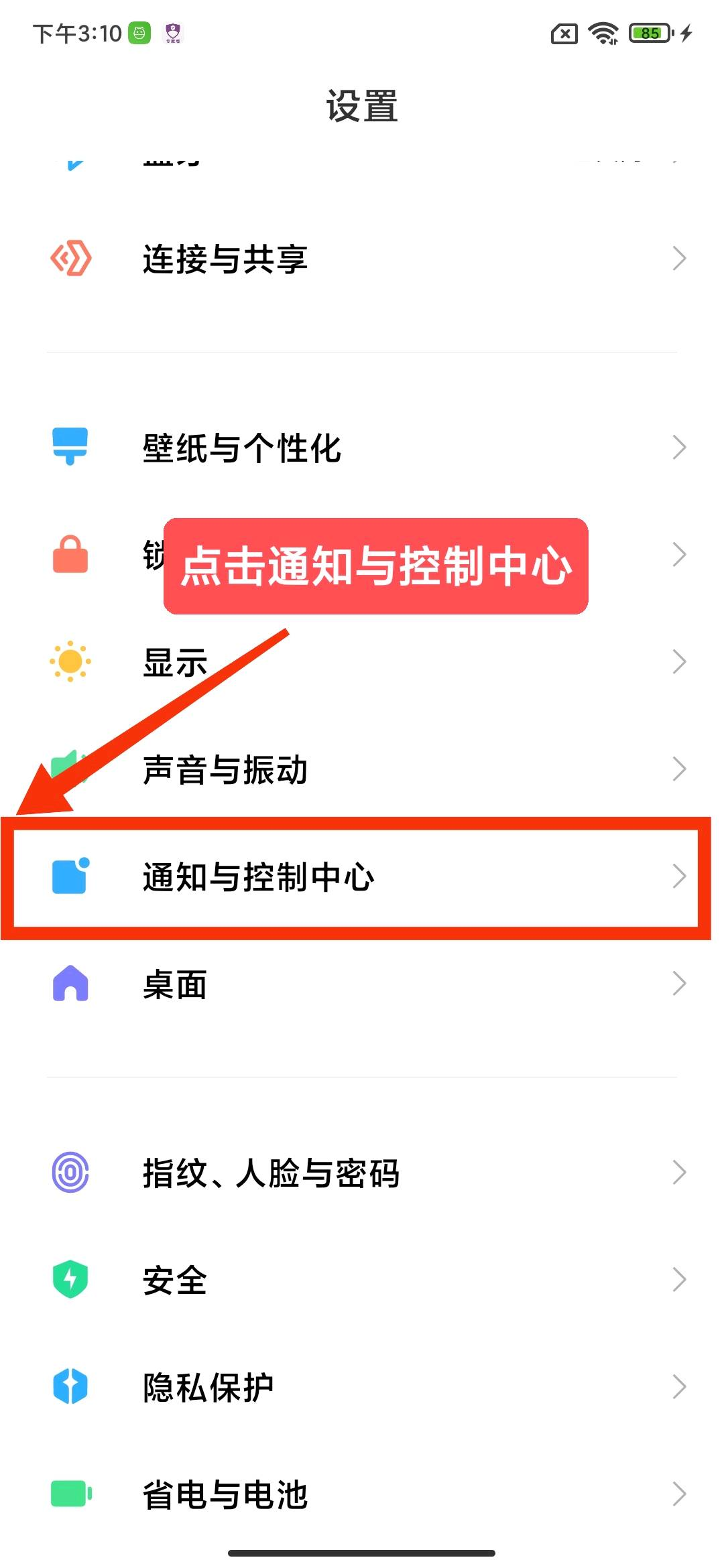724x1568 pixels.
Task: Open 省电与电池 settings
Action: (362, 1494)
